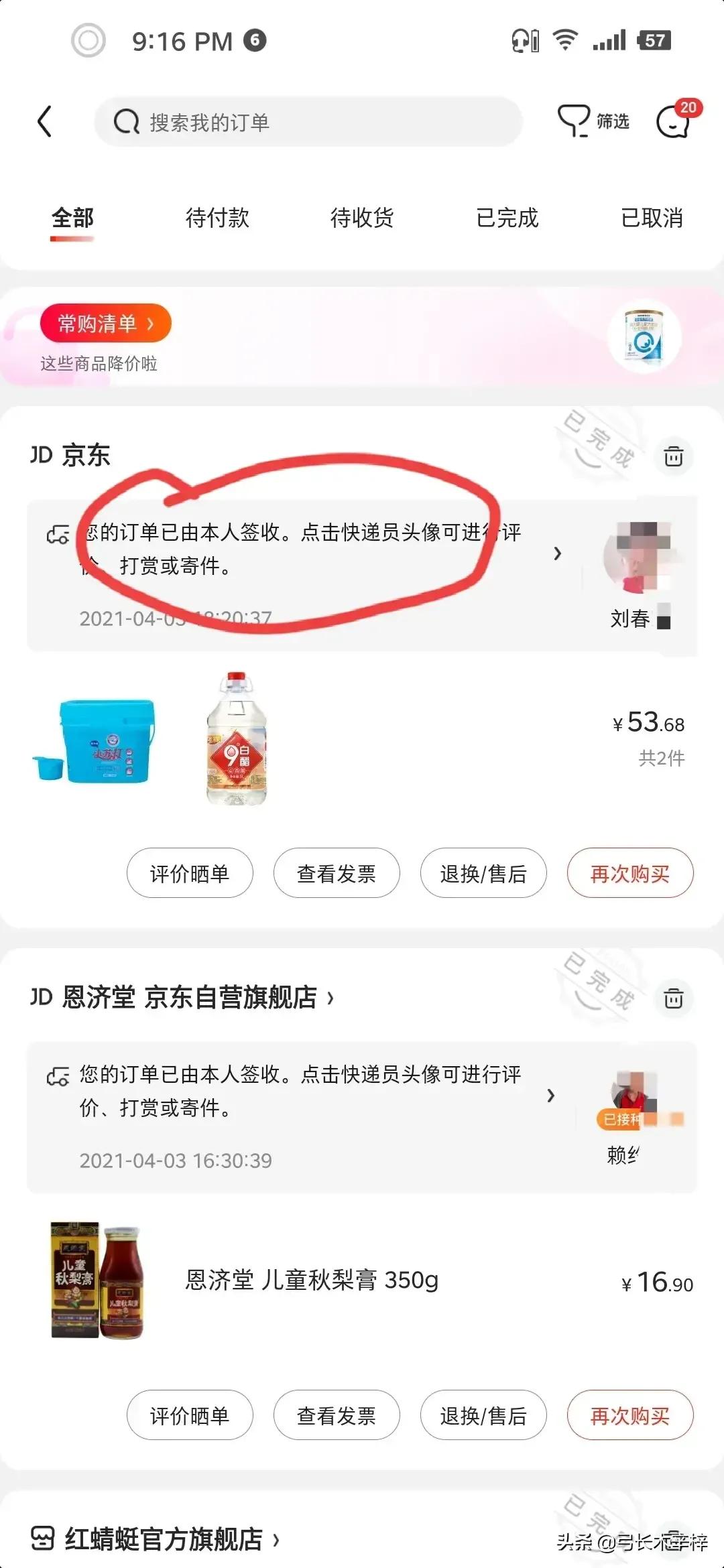724x1568 pixels.
Task: Tap the back arrow to leave order list
Action: click(45, 122)
